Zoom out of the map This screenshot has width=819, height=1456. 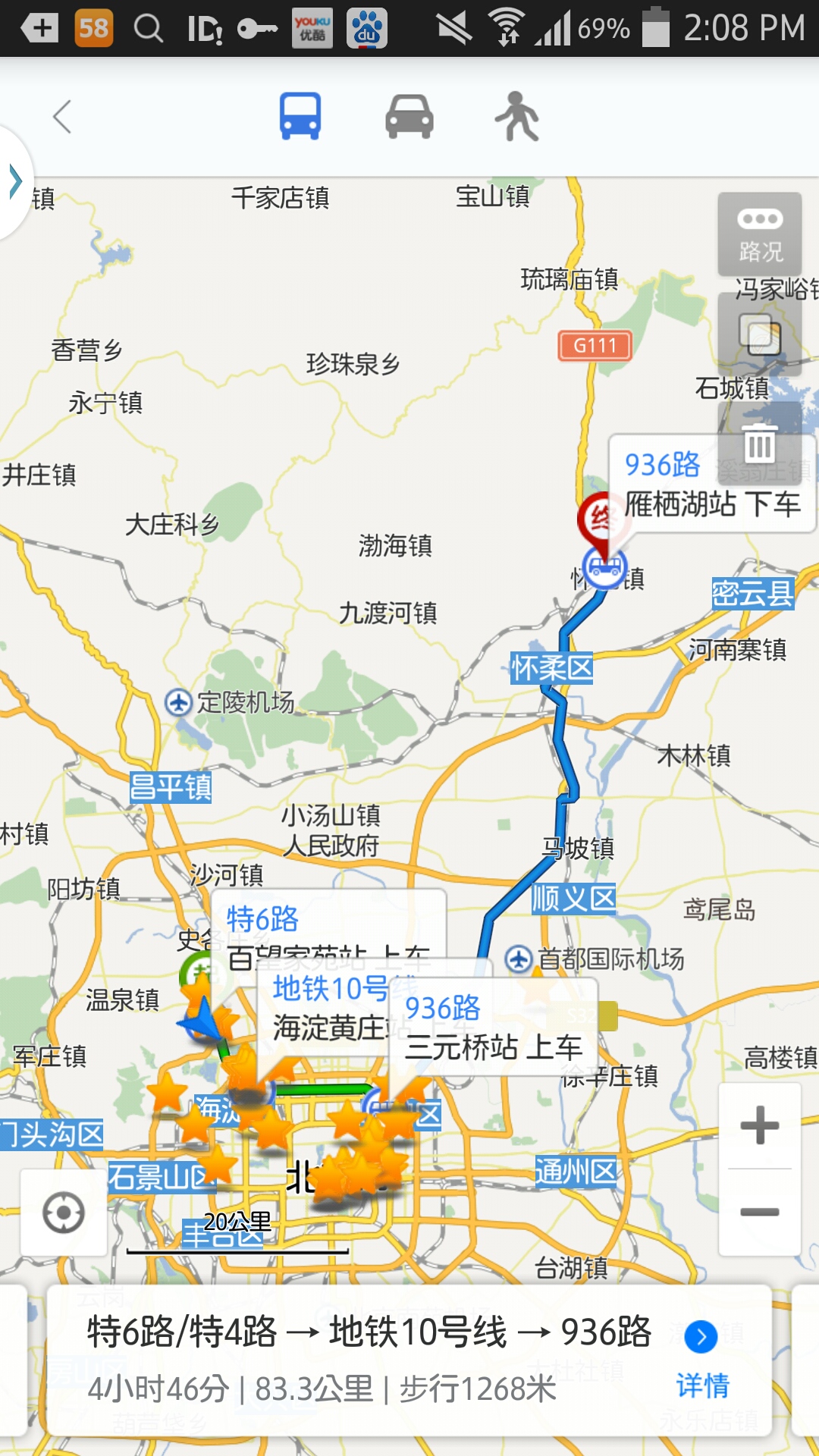click(759, 1212)
